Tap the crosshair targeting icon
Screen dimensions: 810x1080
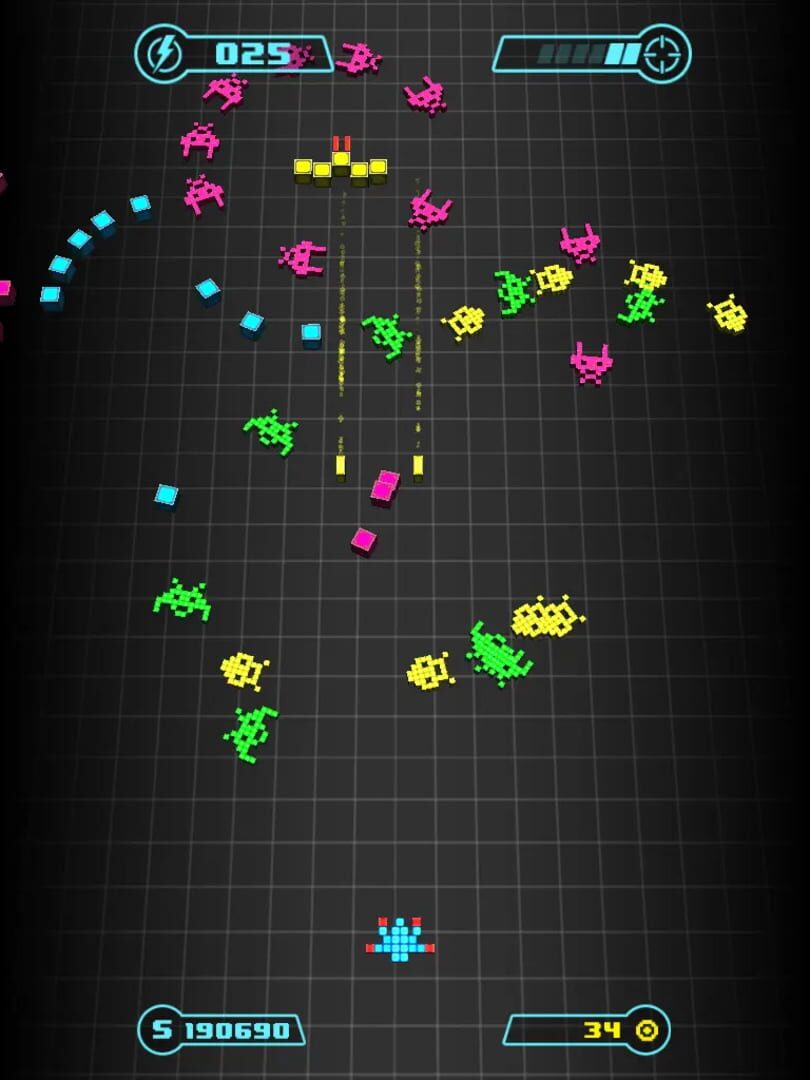[x=663, y=53]
